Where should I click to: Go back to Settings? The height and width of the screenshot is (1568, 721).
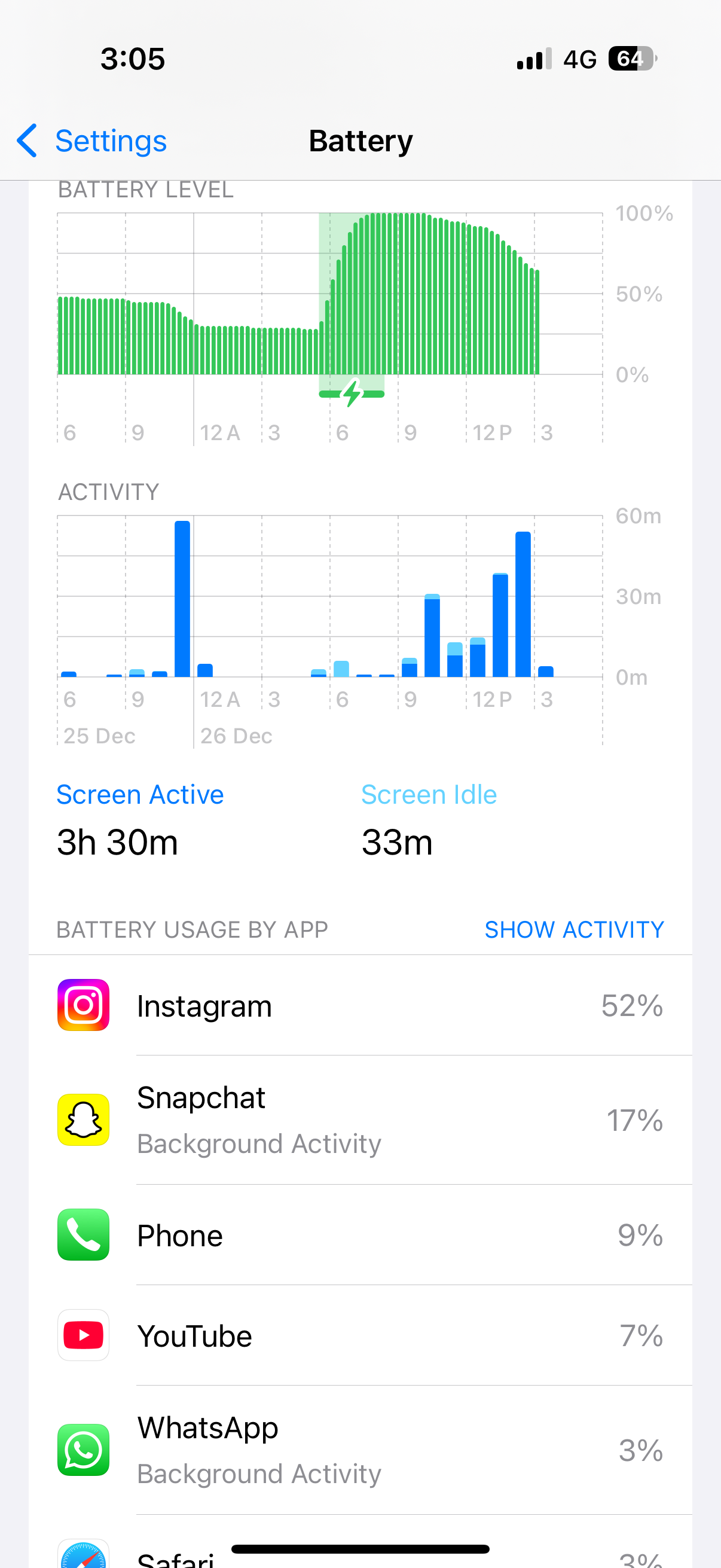pyautogui.click(x=93, y=141)
